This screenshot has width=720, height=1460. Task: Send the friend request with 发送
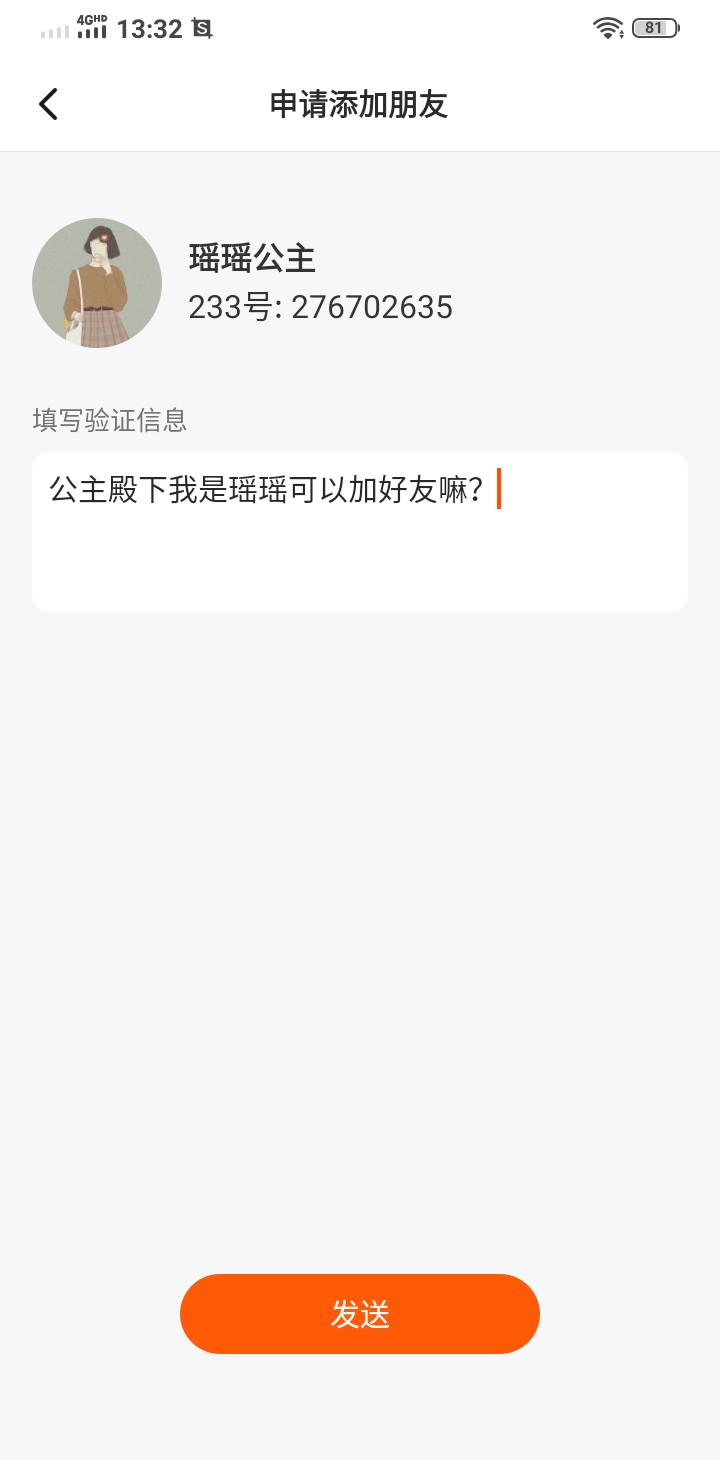click(360, 1313)
